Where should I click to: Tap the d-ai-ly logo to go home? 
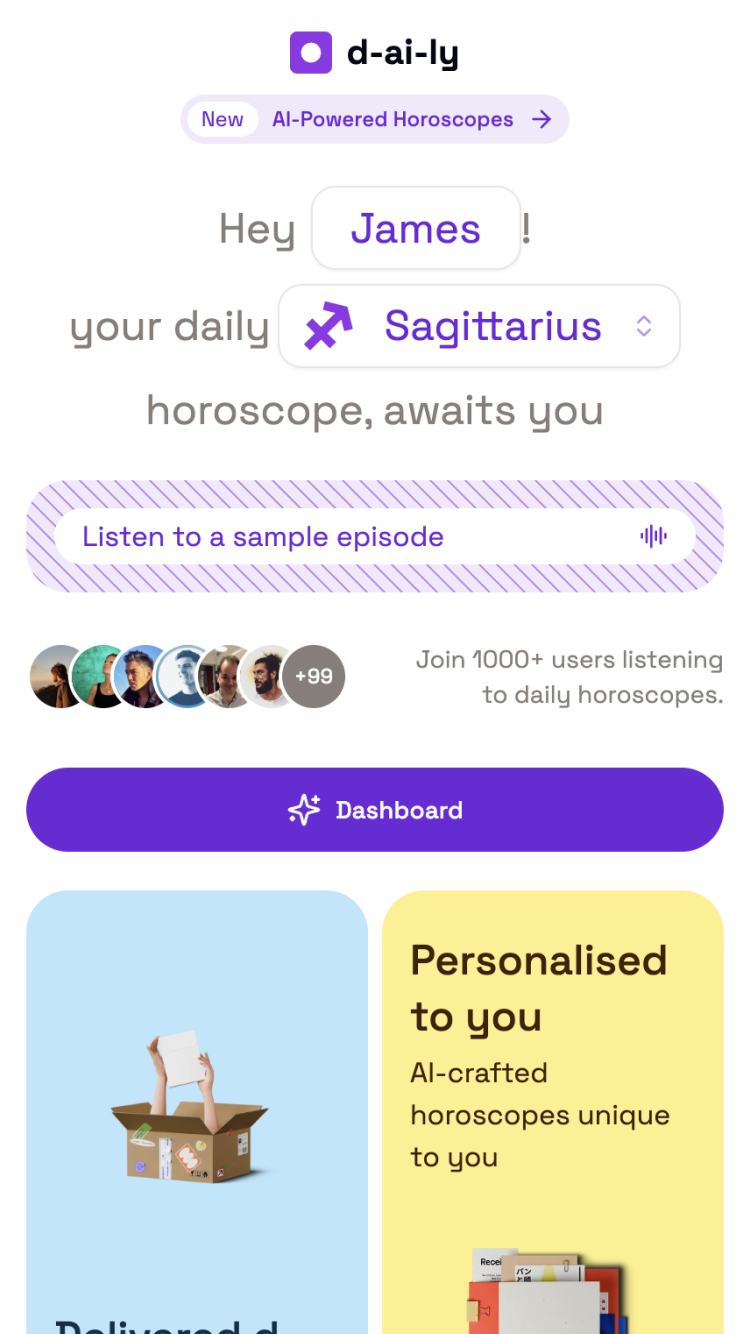pyautogui.click(x=375, y=52)
